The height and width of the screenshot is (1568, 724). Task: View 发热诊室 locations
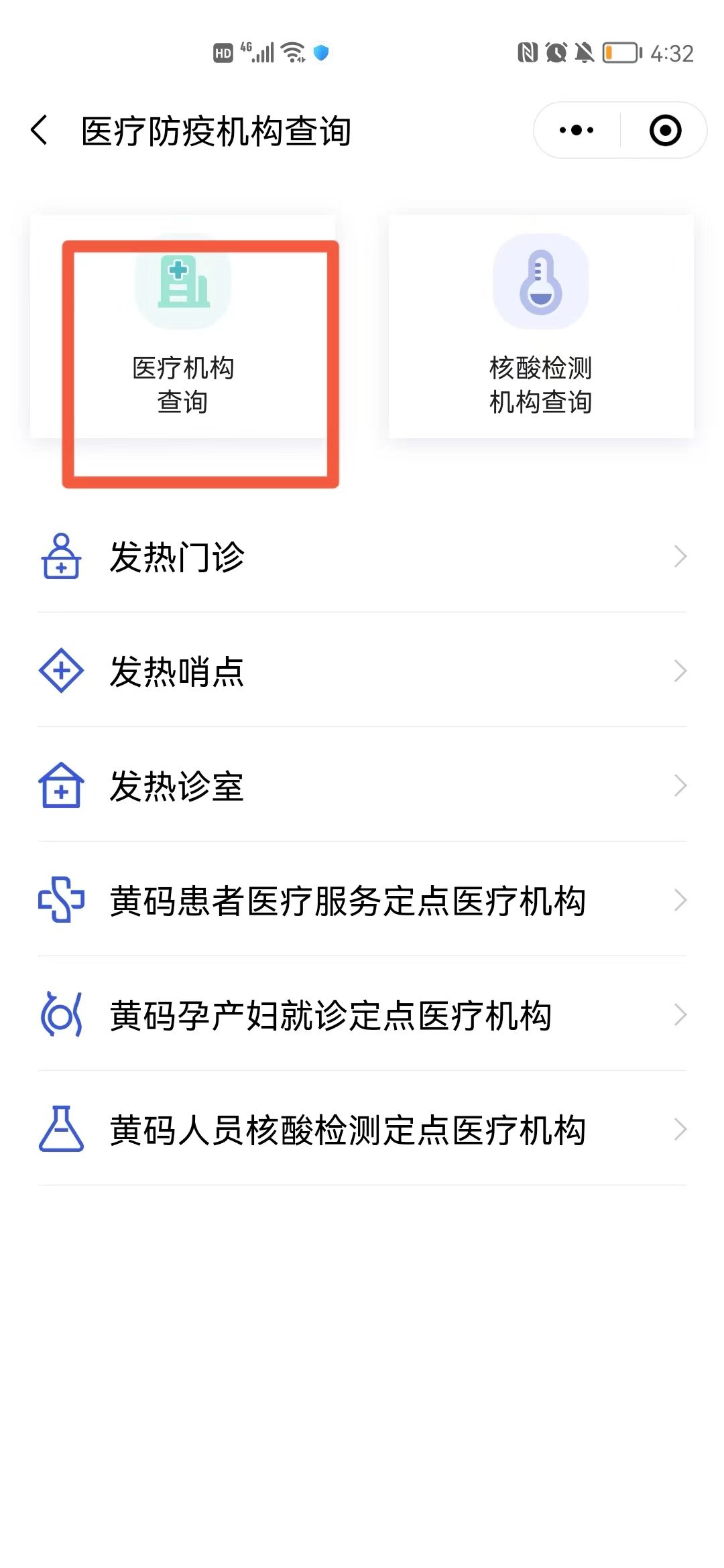tap(362, 785)
